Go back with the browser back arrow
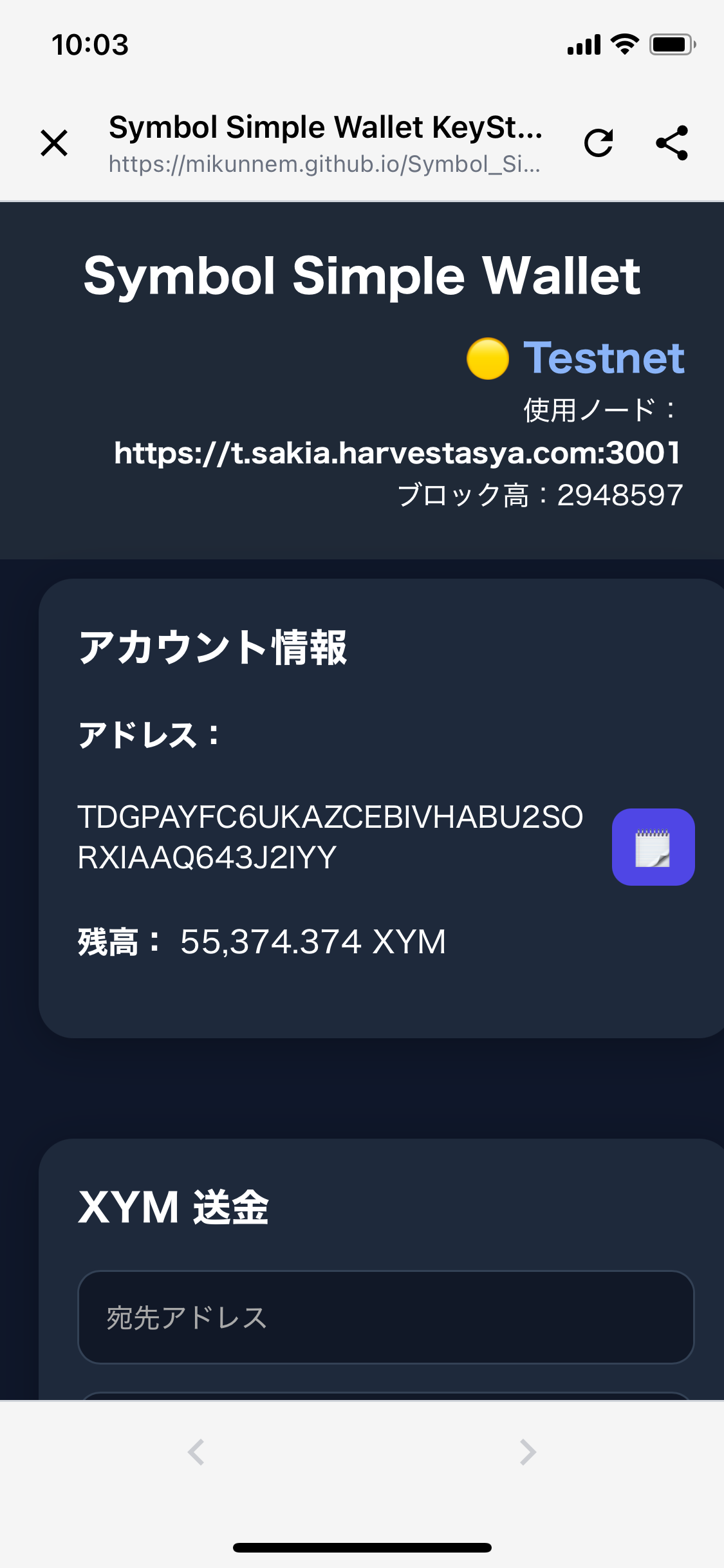This screenshot has height=1568, width=724. pyautogui.click(x=196, y=1452)
